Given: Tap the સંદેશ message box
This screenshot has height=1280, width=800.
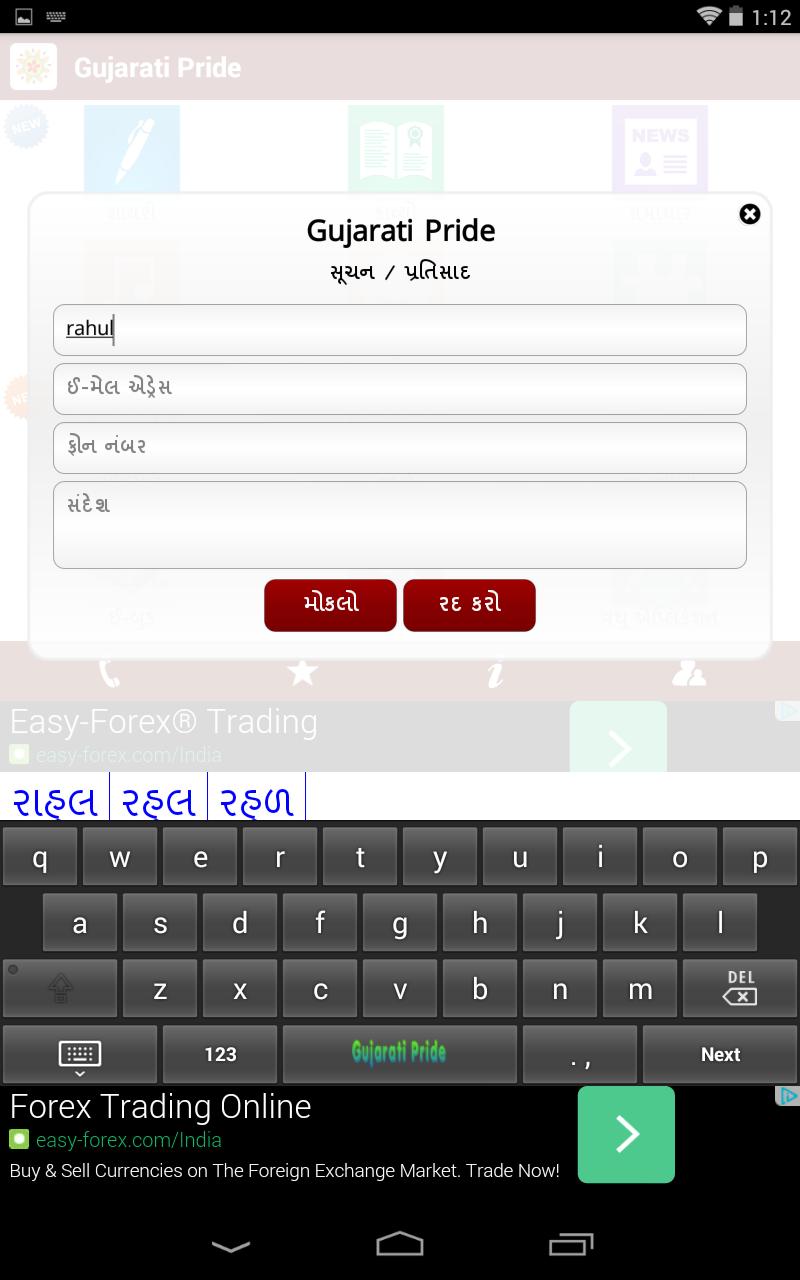Looking at the screenshot, I should pyautogui.click(x=400, y=525).
